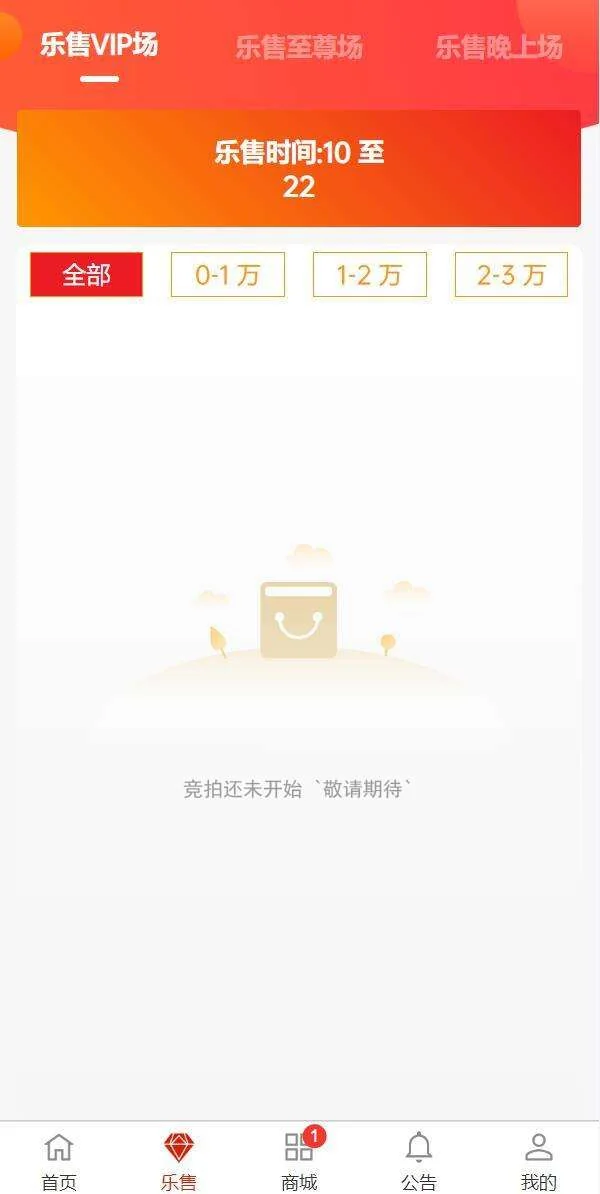Open the 乐售 bottom tab
The height and width of the screenshot is (1194, 600).
pyautogui.click(x=179, y=1160)
